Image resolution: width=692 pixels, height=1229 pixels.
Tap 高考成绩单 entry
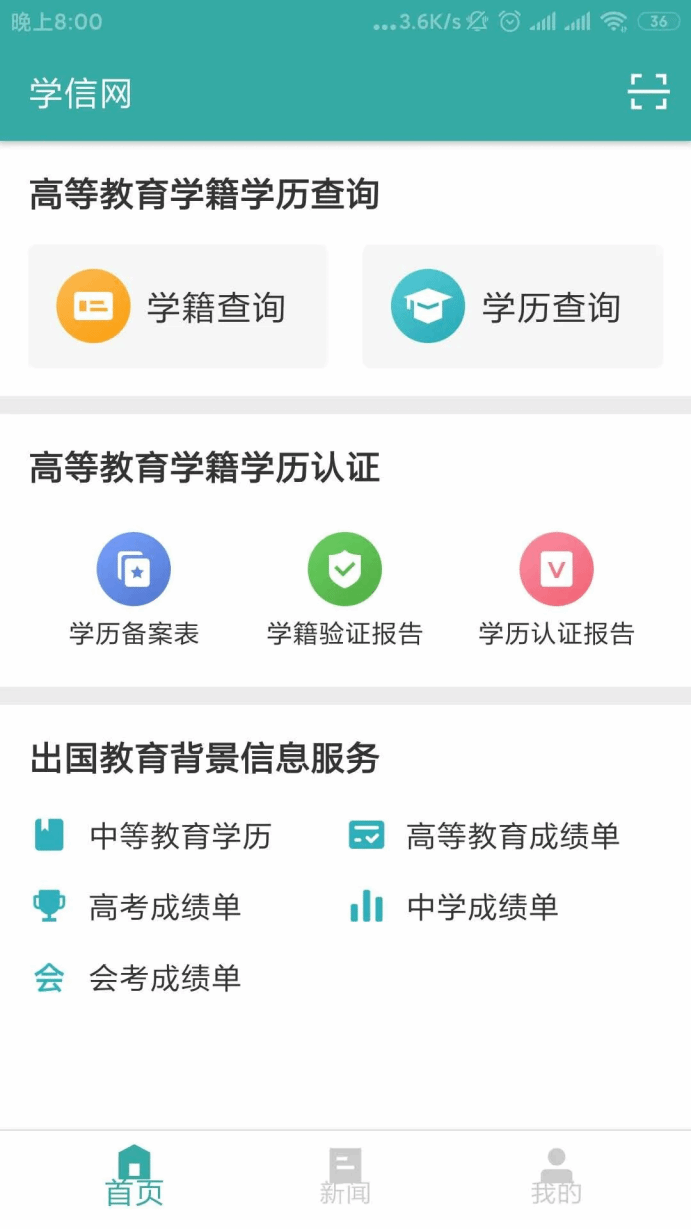click(137, 907)
